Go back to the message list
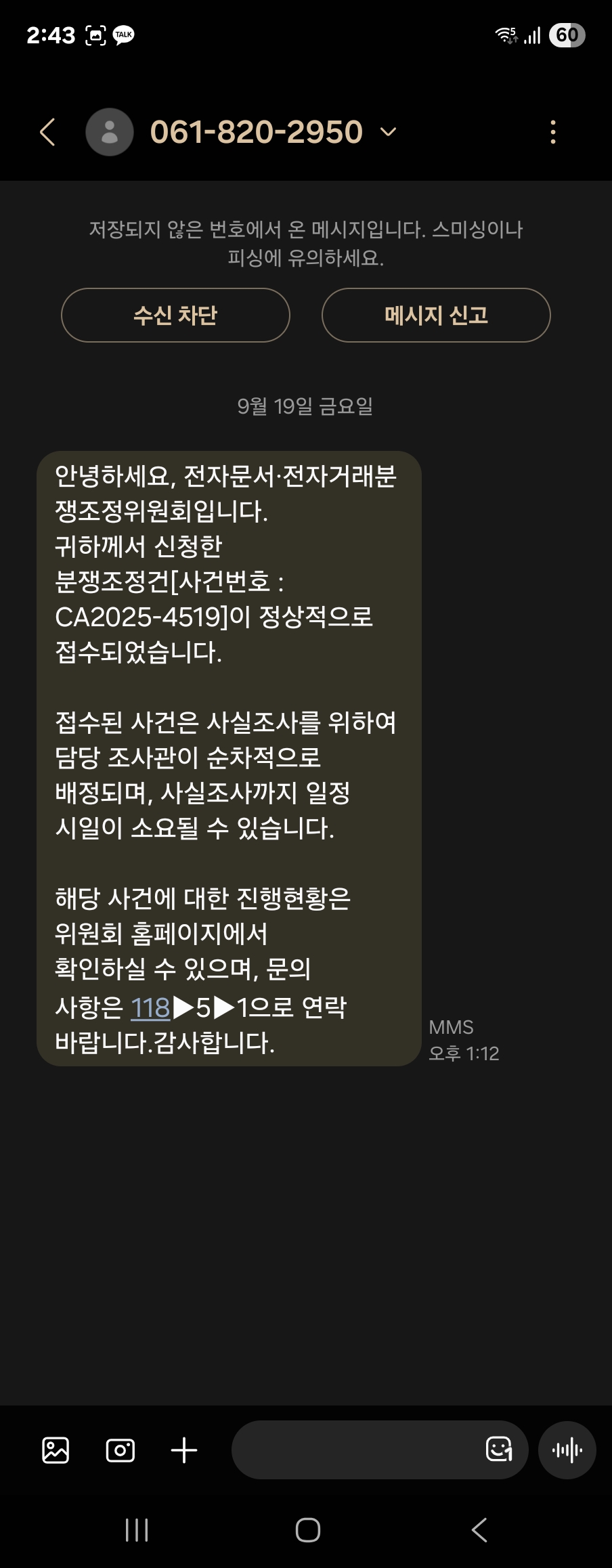The height and width of the screenshot is (1568, 612). coord(47,132)
